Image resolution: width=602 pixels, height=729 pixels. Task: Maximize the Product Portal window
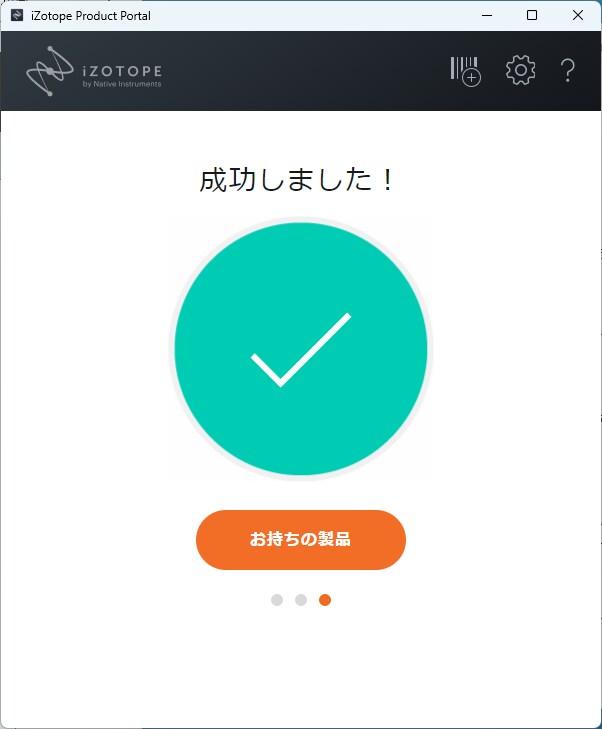[x=532, y=15]
